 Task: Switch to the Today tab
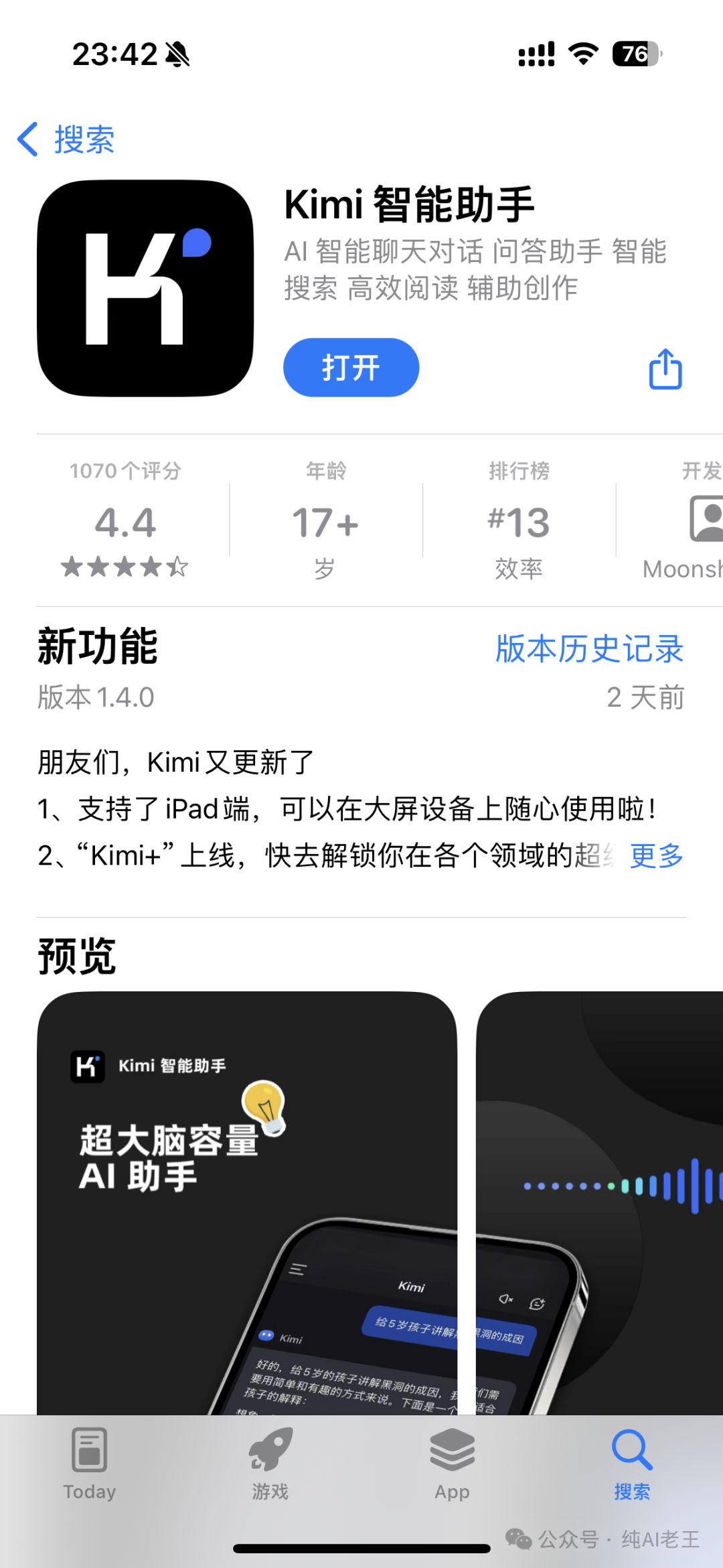tap(90, 1464)
